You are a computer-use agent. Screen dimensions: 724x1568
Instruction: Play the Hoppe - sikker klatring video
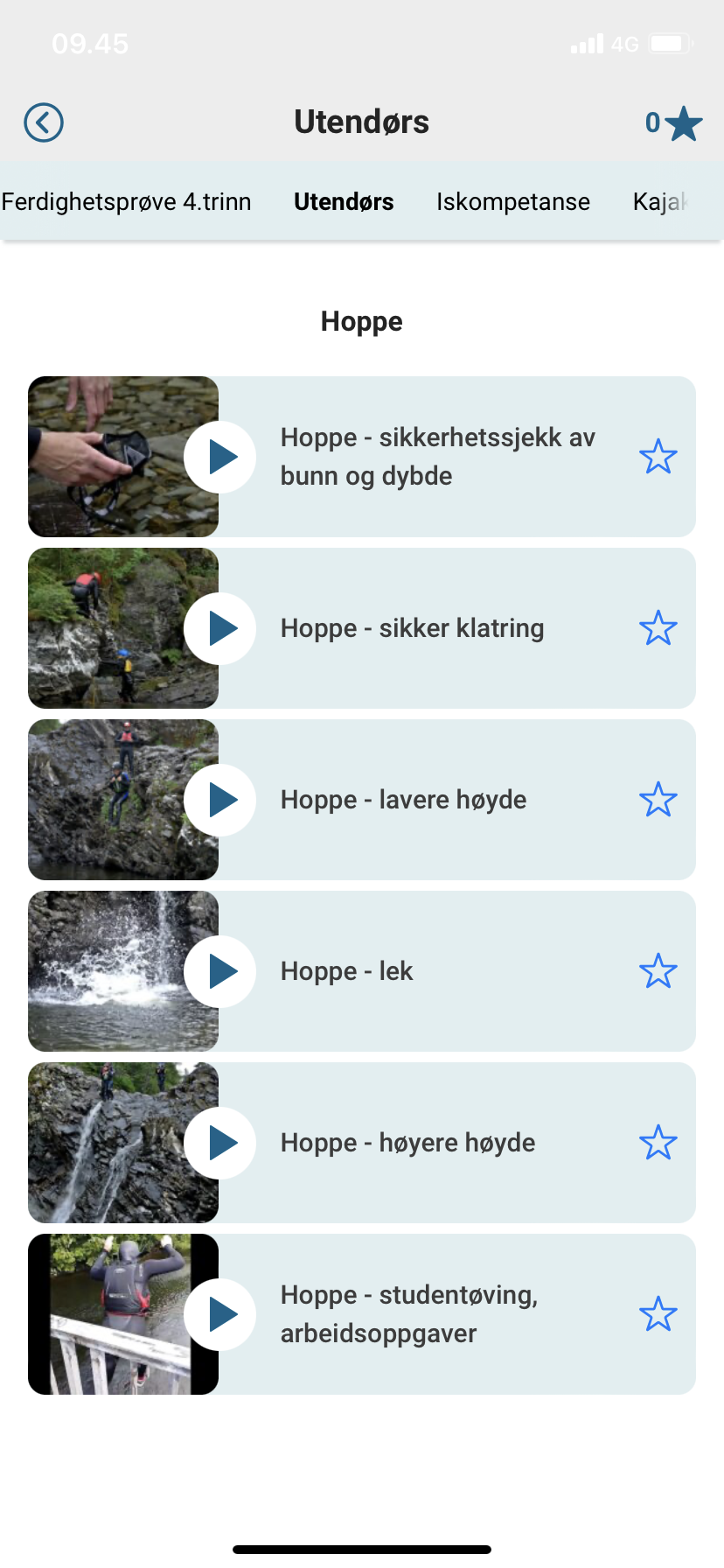(x=220, y=628)
